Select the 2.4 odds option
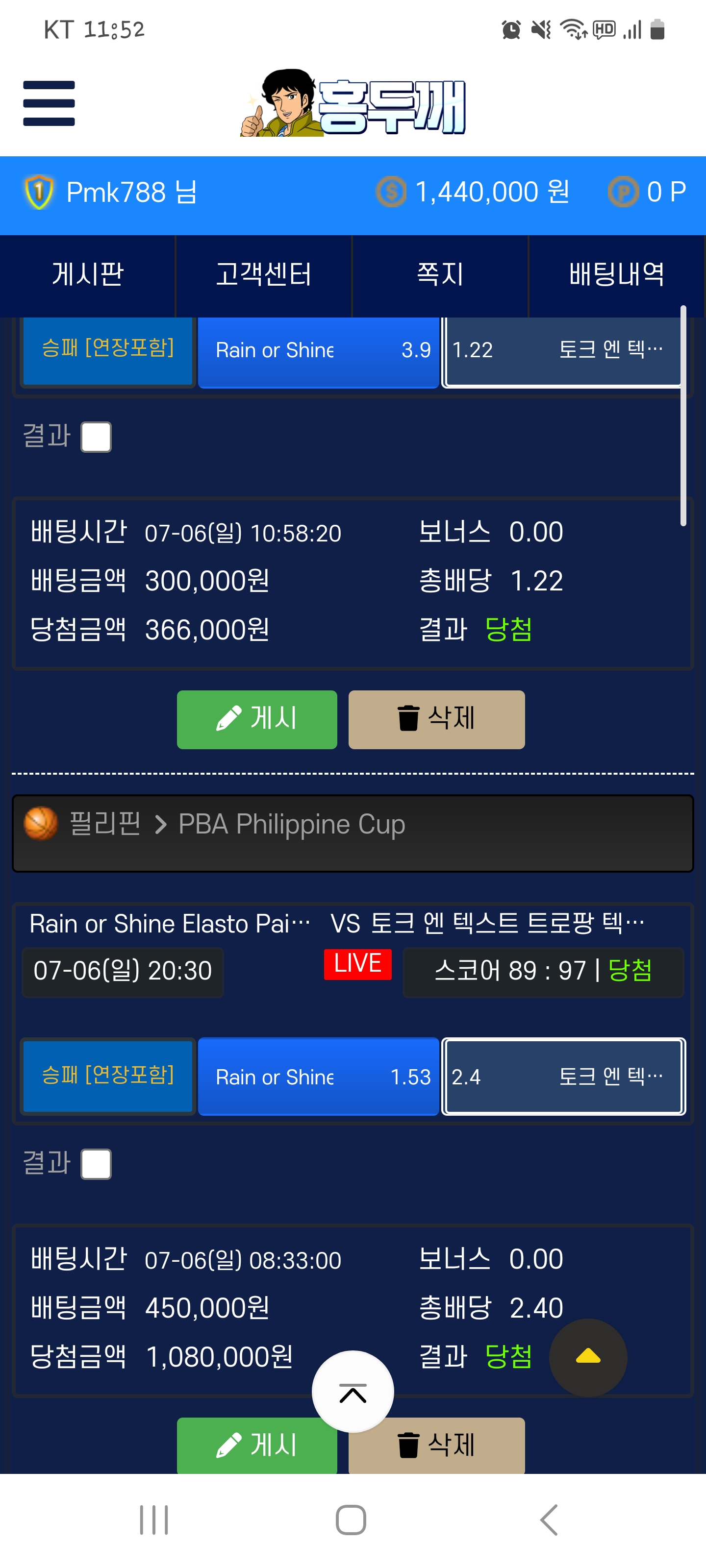 pos(563,1077)
